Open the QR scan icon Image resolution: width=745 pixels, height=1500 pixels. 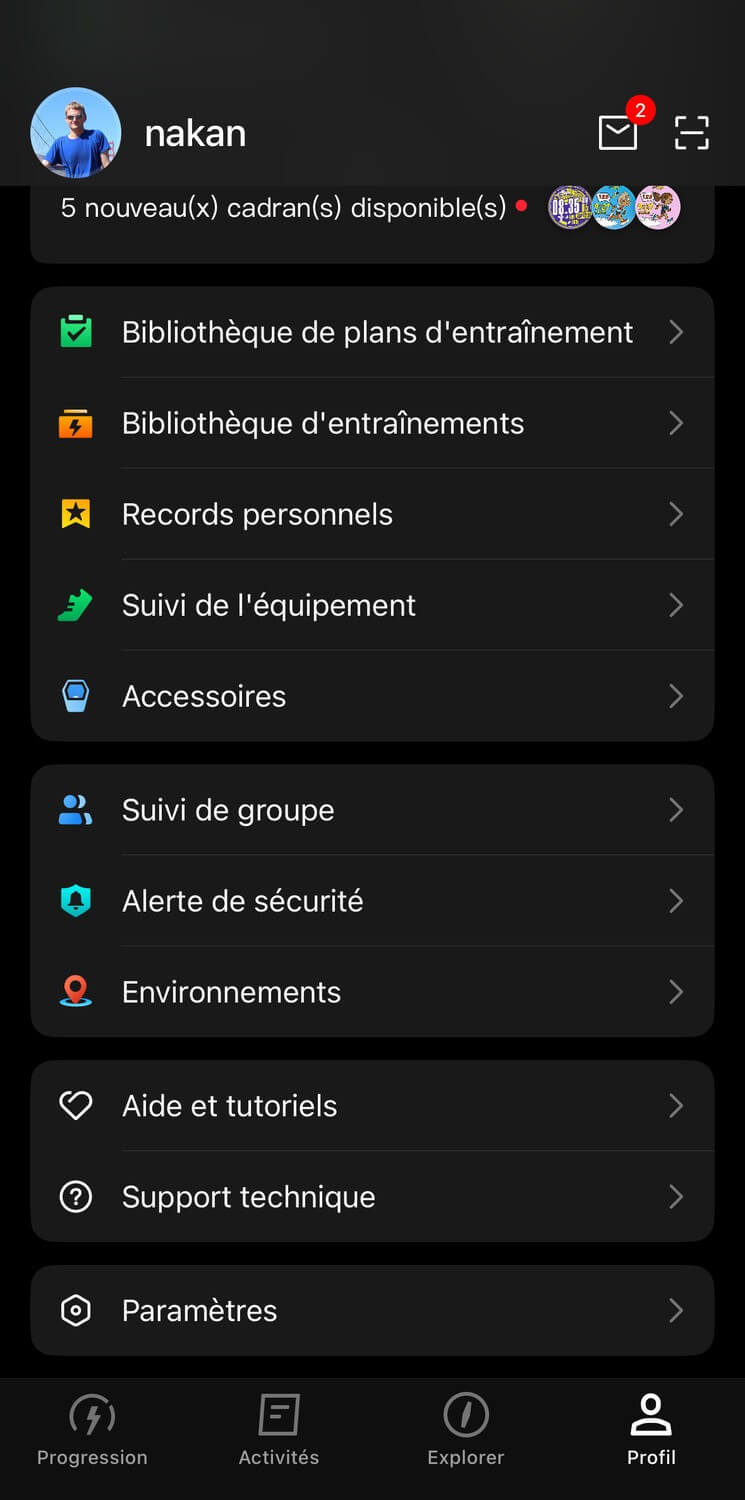point(691,132)
